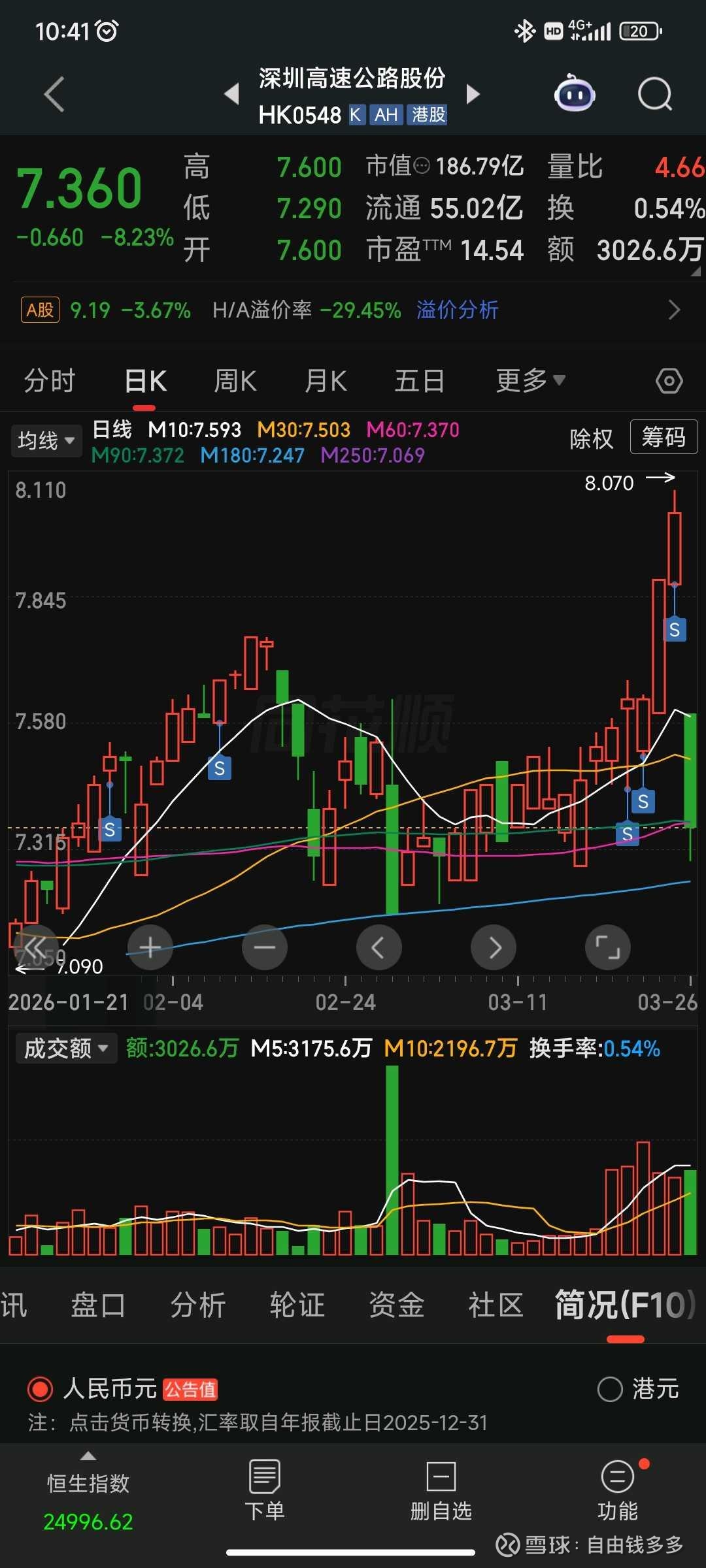This screenshot has height=1568, width=706.
Task: Select 港元 currency radio button
Action: tap(609, 1389)
